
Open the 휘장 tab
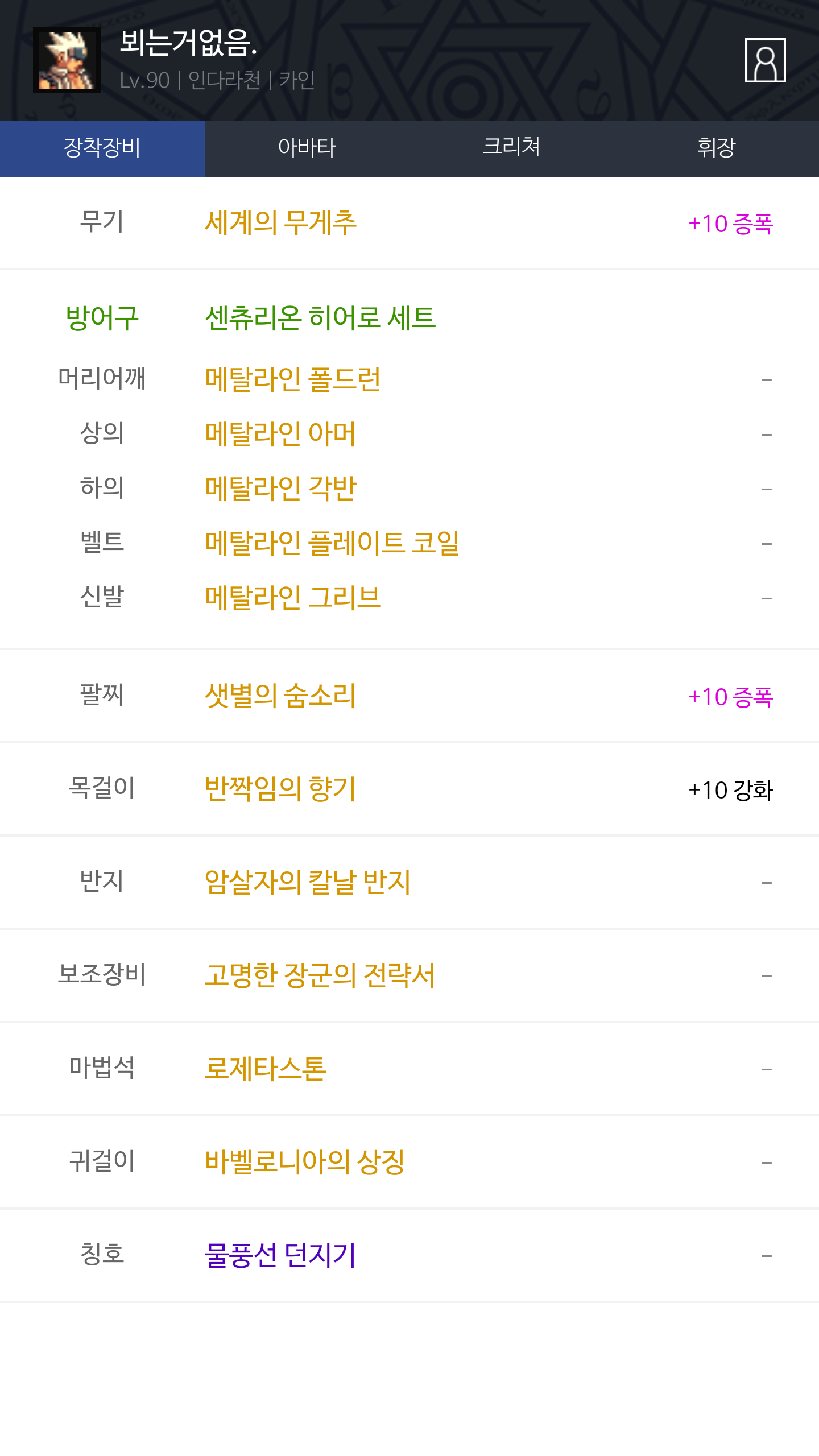[716, 148]
